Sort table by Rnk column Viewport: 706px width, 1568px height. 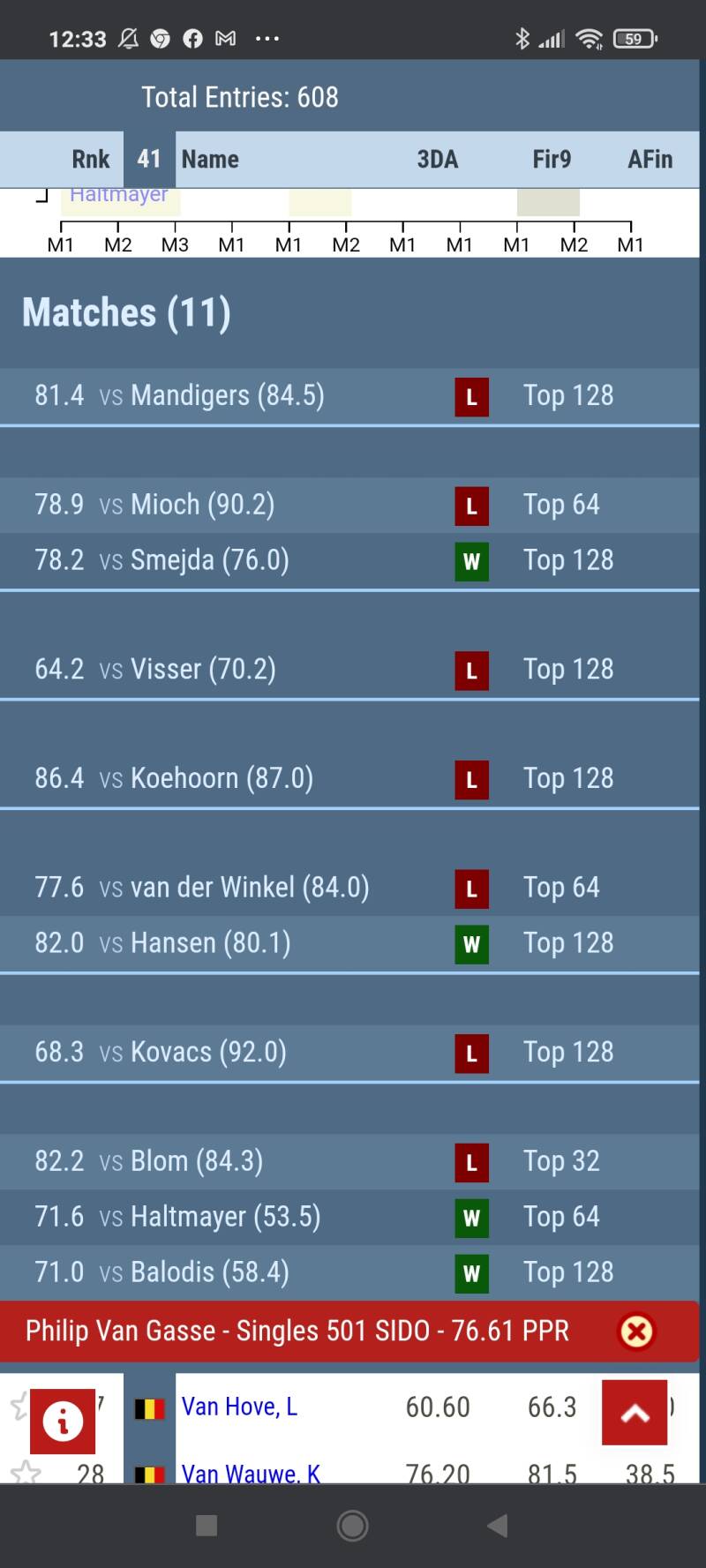(91, 160)
